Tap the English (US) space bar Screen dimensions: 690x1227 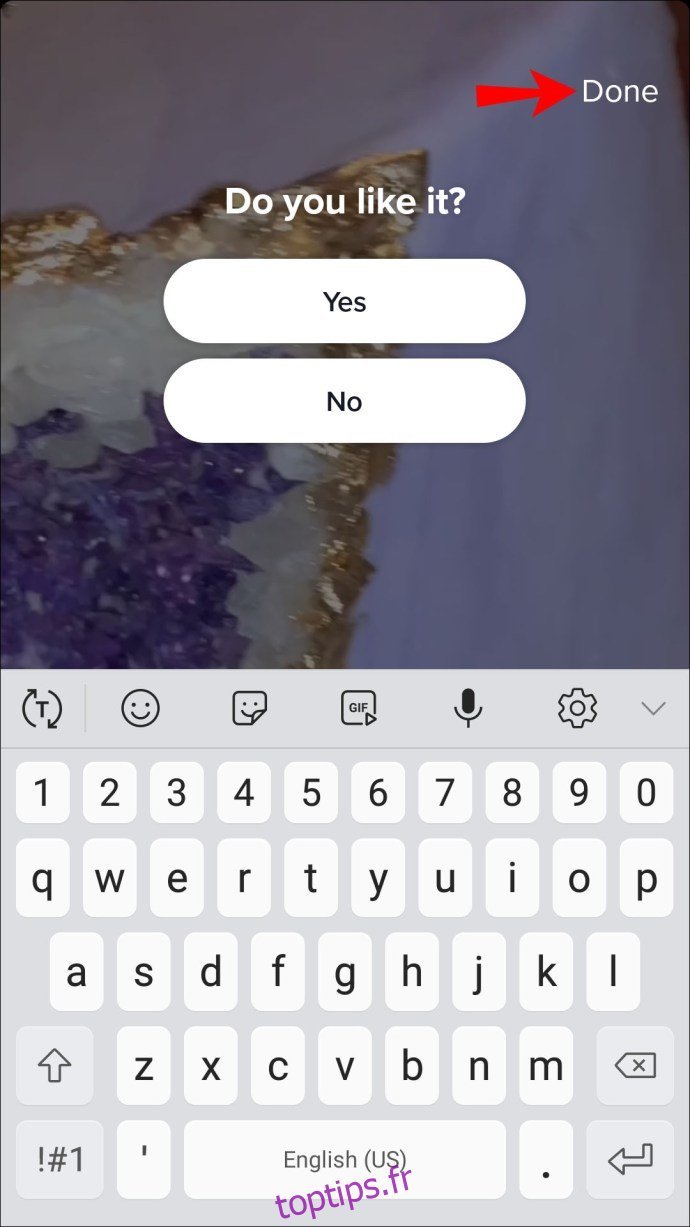click(344, 1159)
